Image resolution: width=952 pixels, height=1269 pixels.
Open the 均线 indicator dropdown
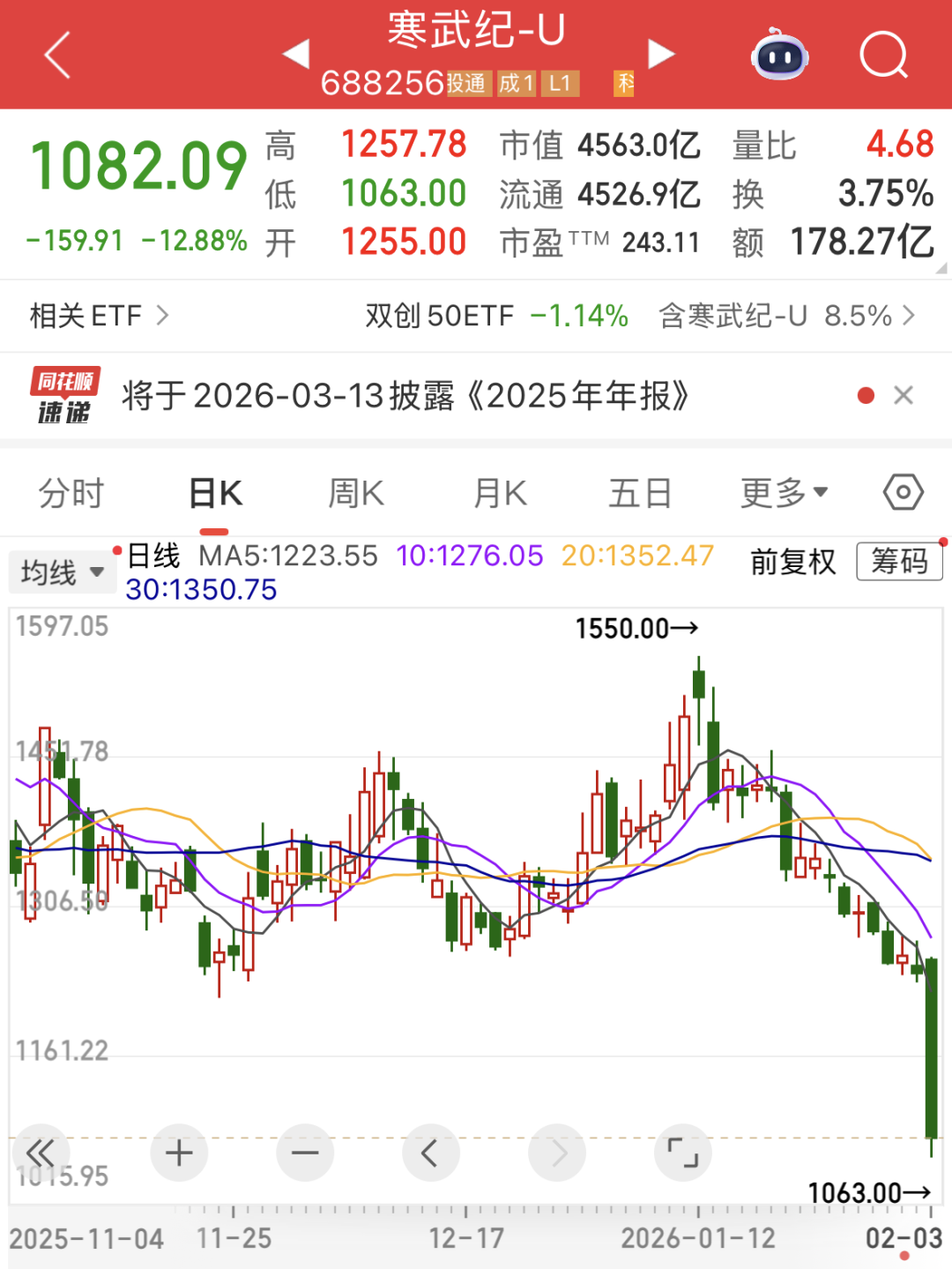tap(62, 572)
